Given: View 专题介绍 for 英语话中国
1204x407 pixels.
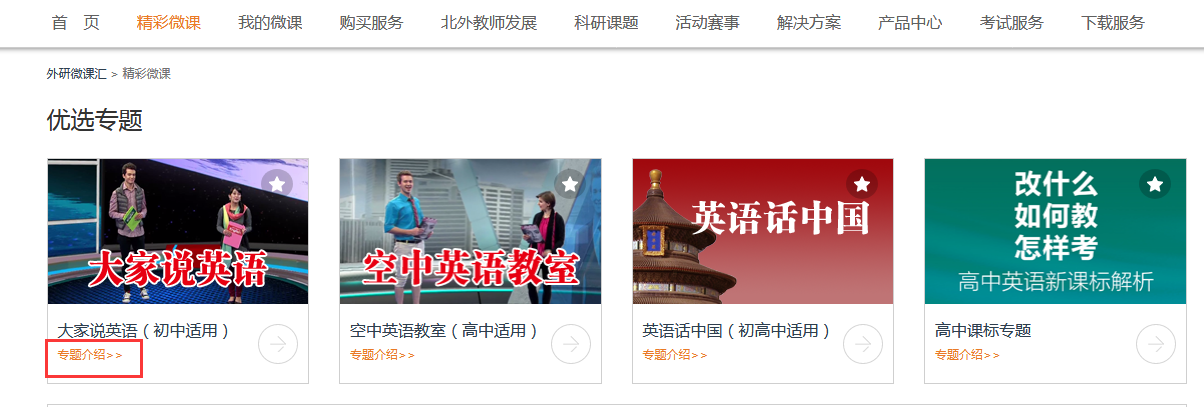Looking at the screenshot, I should (x=674, y=355).
